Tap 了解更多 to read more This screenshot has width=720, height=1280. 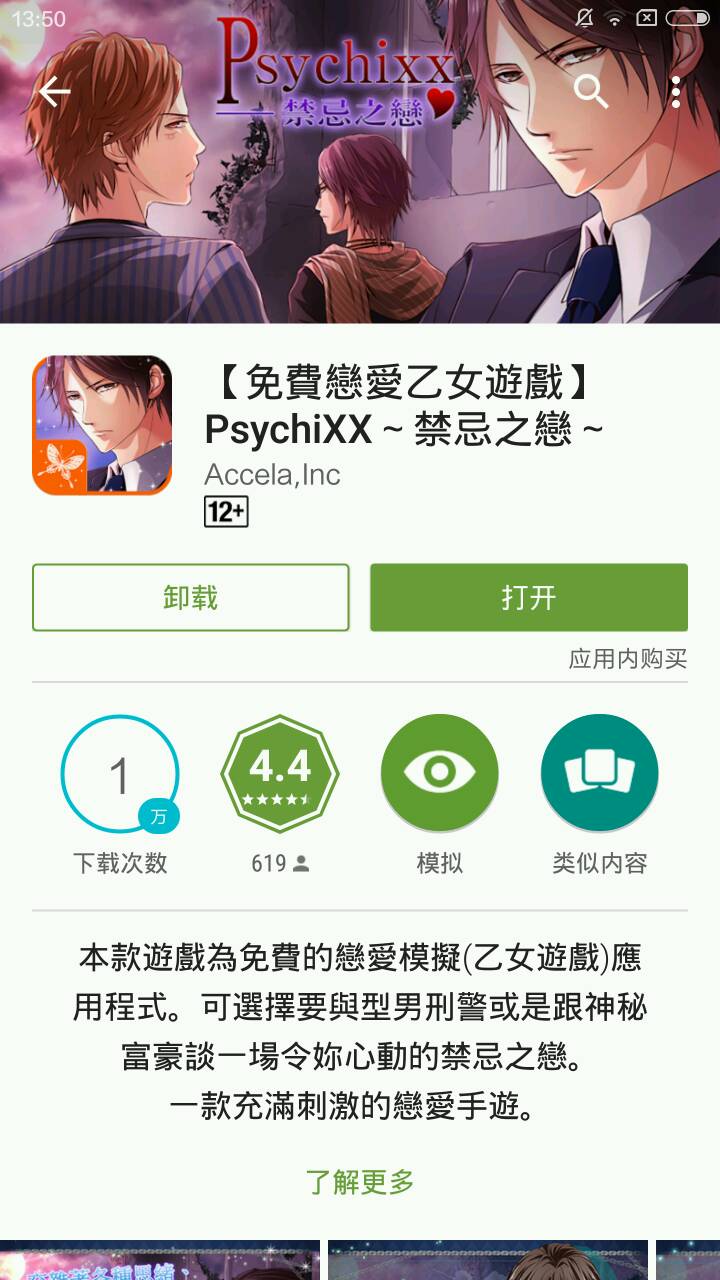tap(360, 1182)
